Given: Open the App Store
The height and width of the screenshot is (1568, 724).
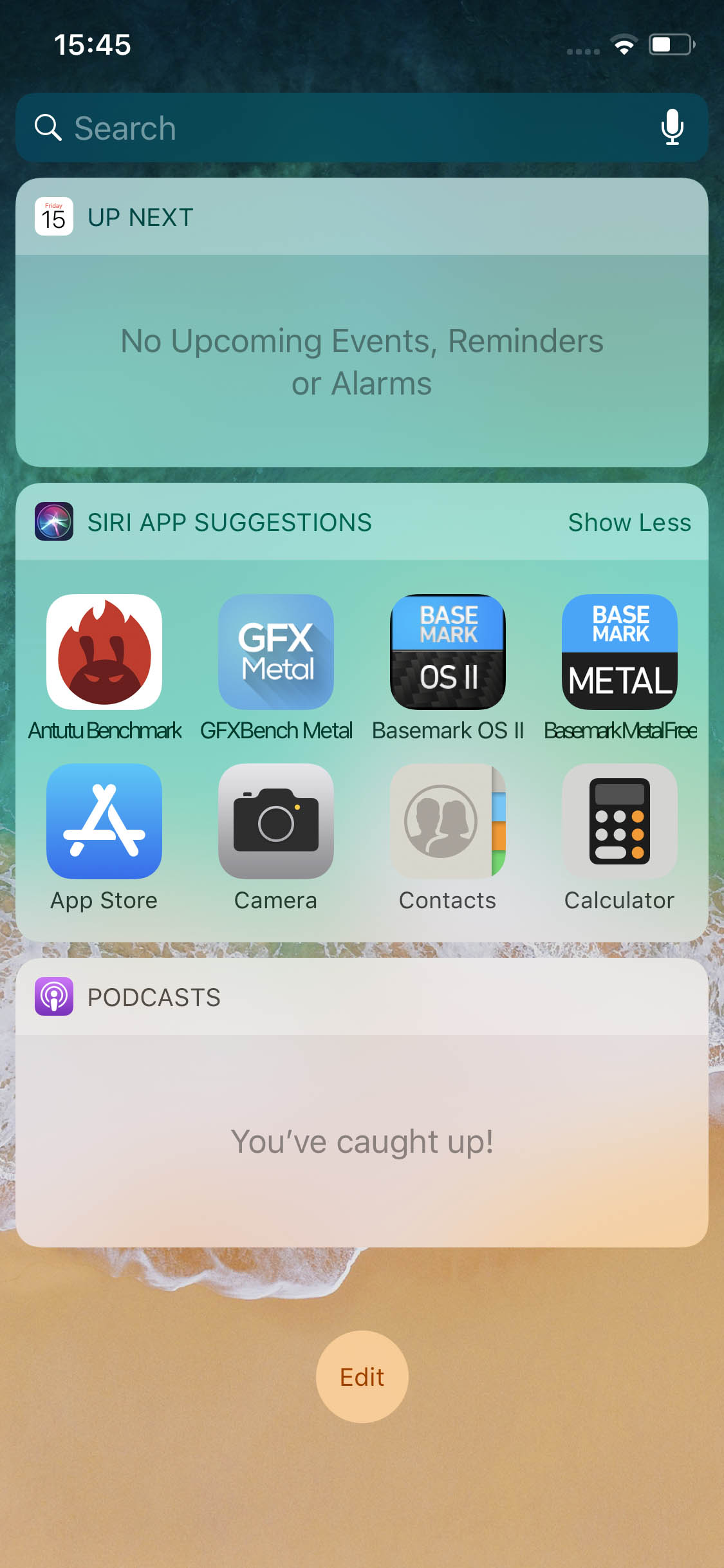Looking at the screenshot, I should pyautogui.click(x=104, y=821).
